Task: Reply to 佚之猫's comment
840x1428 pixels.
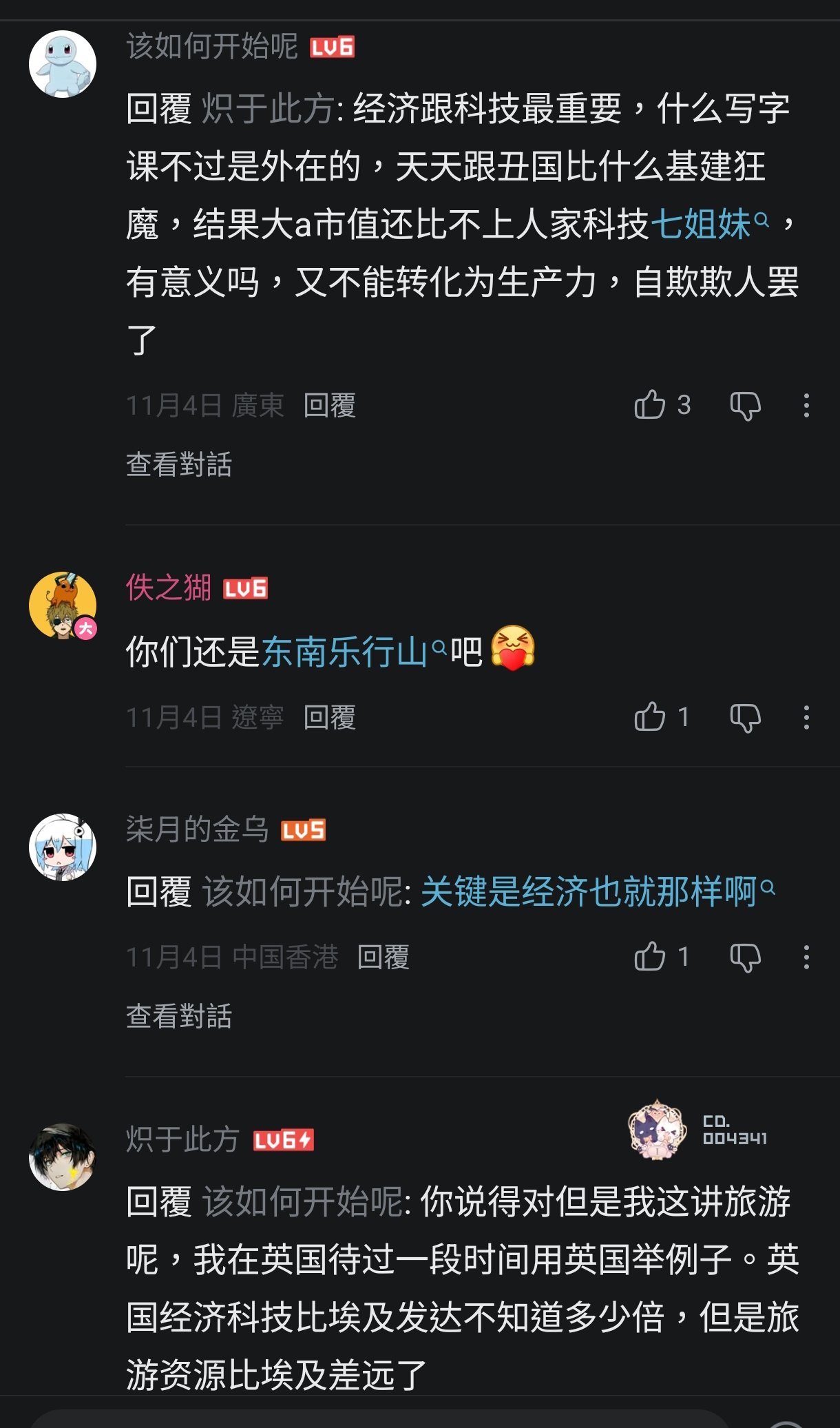Action: pos(330,718)
